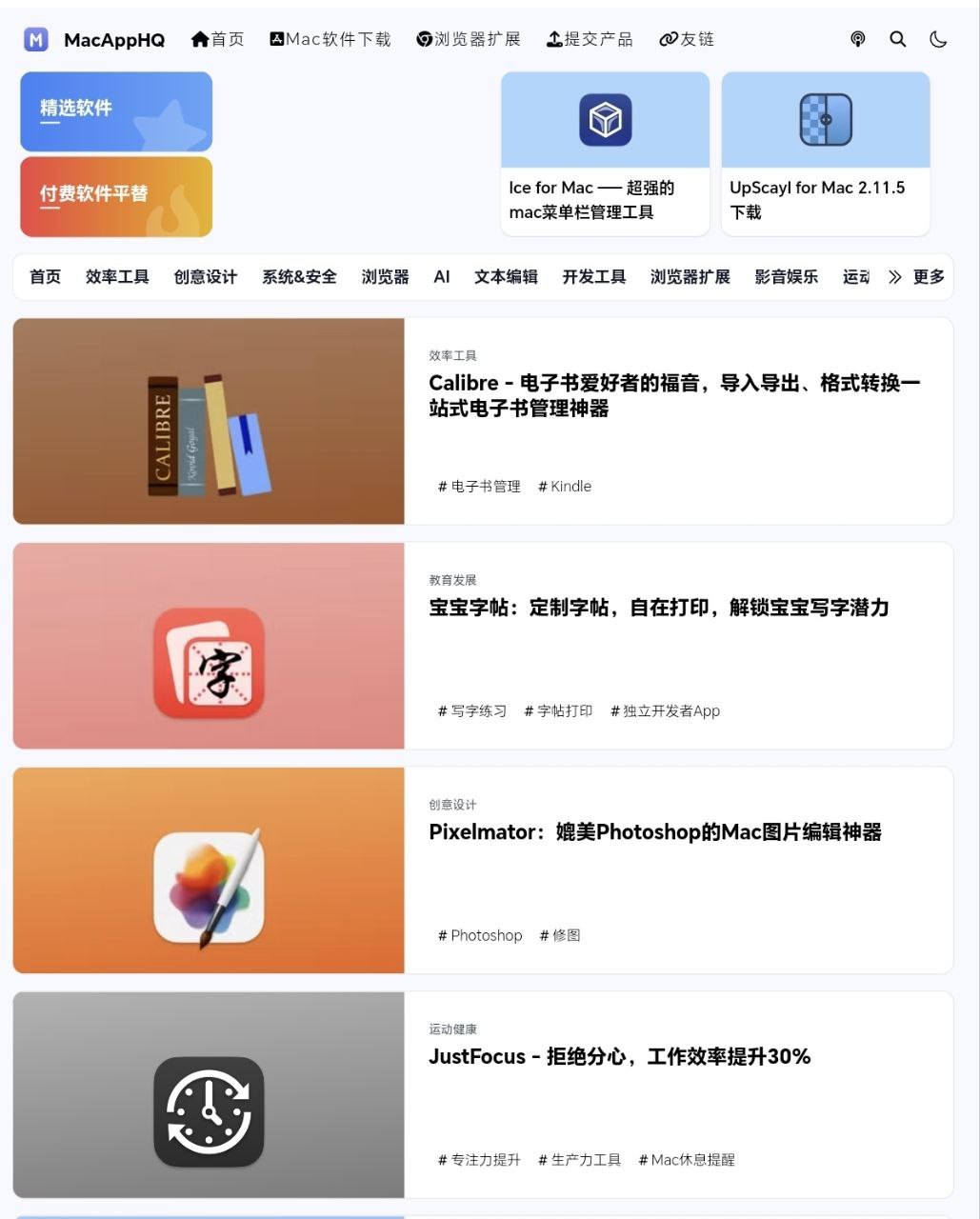Open 浏览器扩展 in top navigation
The height and width of the screenshot is (1219, 980).
469,39
